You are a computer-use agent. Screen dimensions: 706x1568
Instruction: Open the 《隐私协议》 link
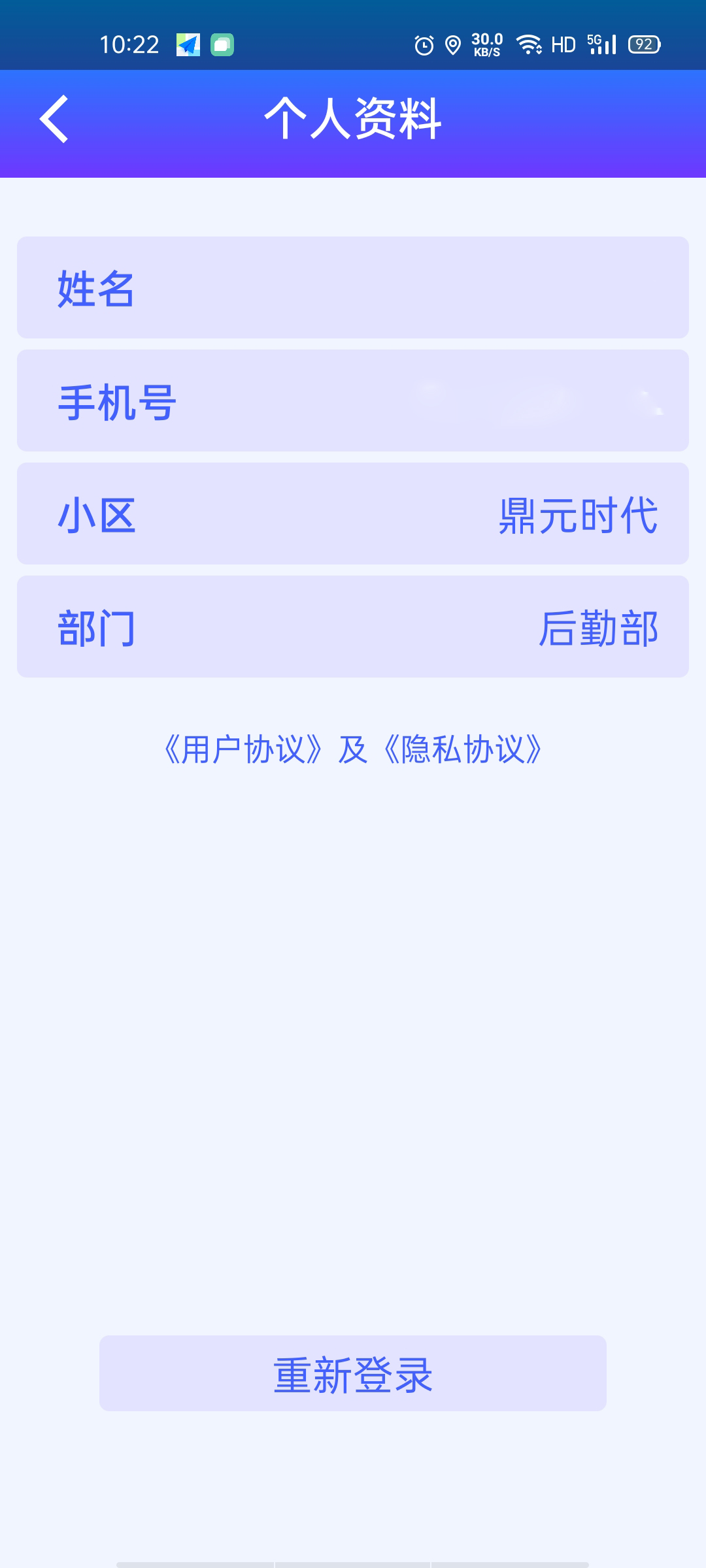click(x=463, y=749)
